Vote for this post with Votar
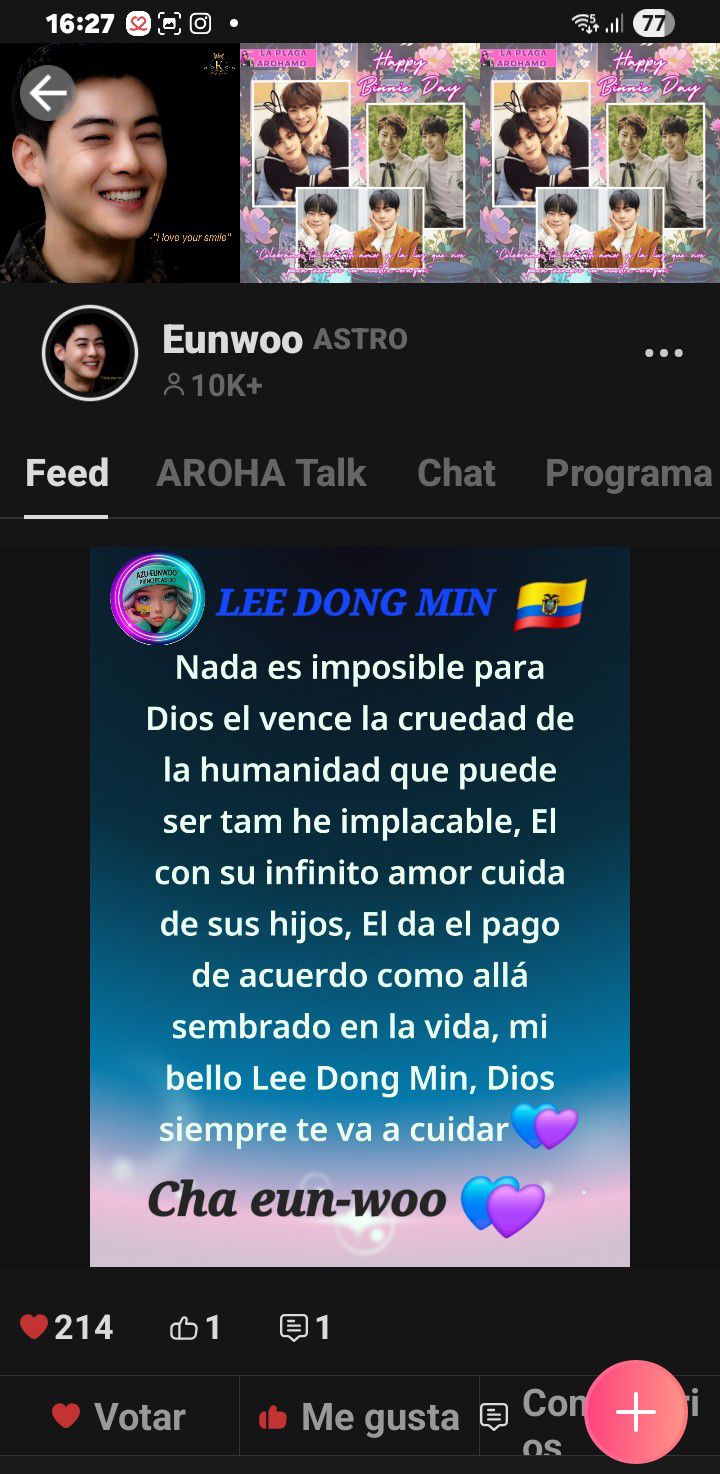 [x=120, y=1416]
